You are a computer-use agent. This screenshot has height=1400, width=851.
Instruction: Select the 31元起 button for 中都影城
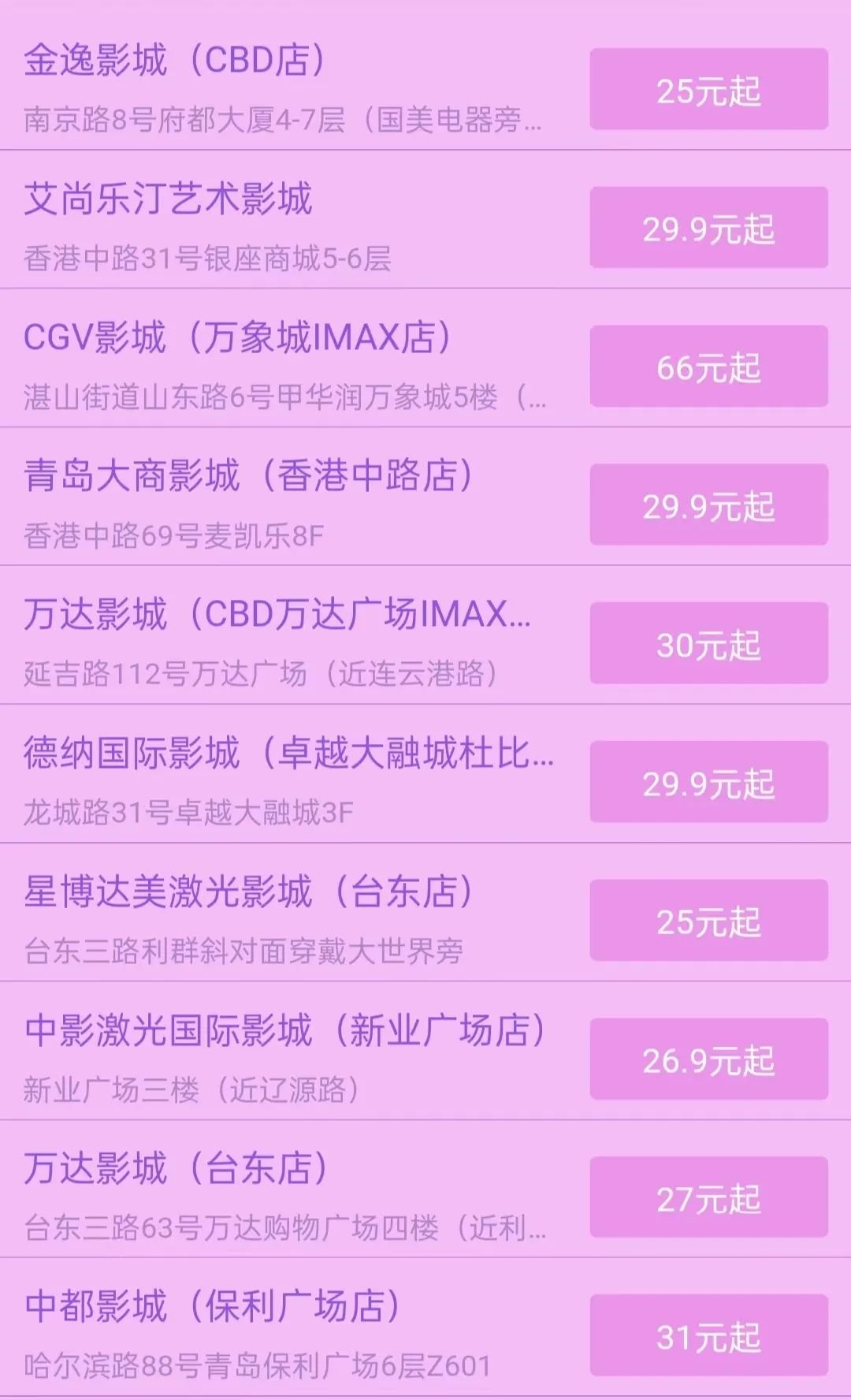pos(708,1336)
